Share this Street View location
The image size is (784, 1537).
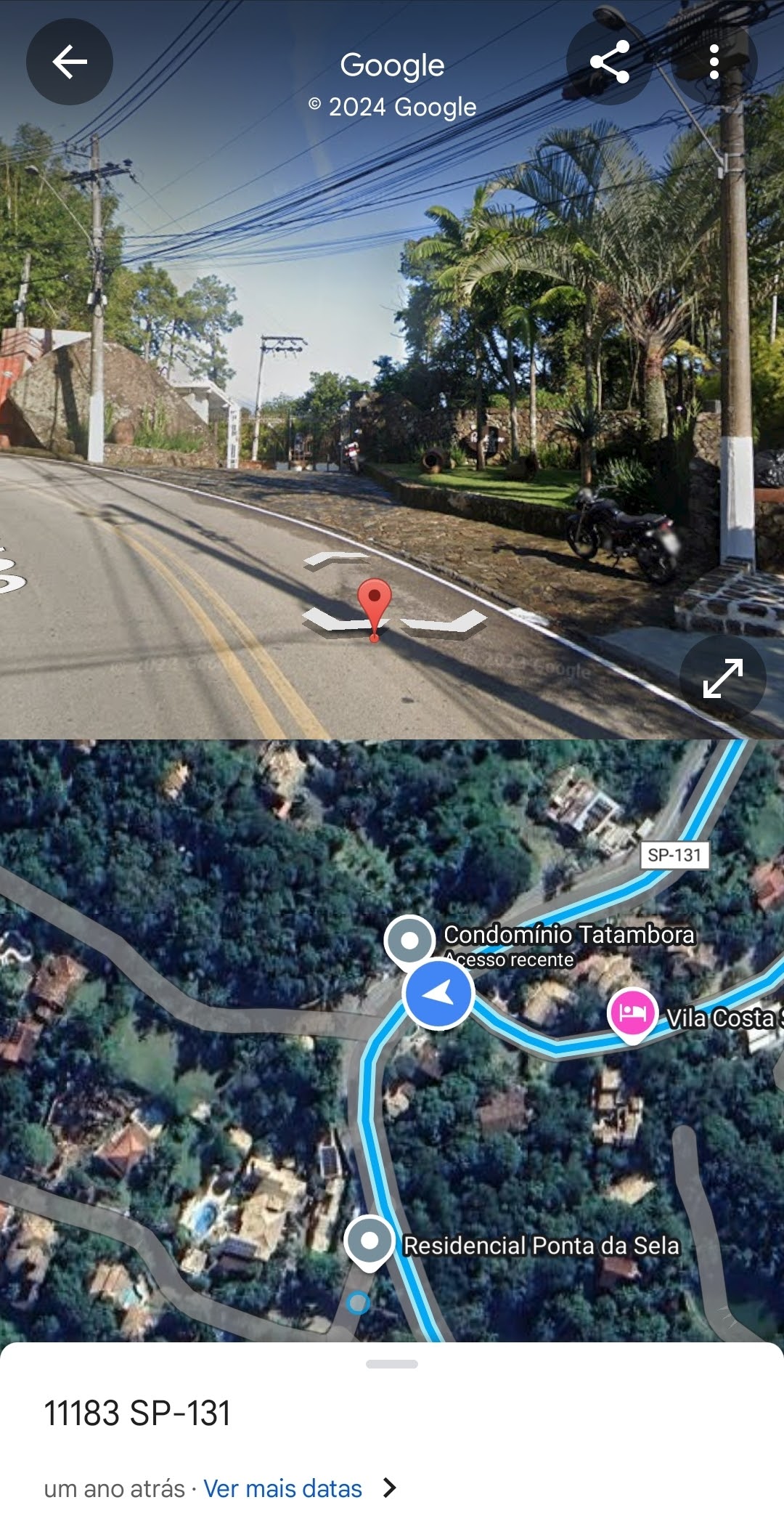coord(609,62)
